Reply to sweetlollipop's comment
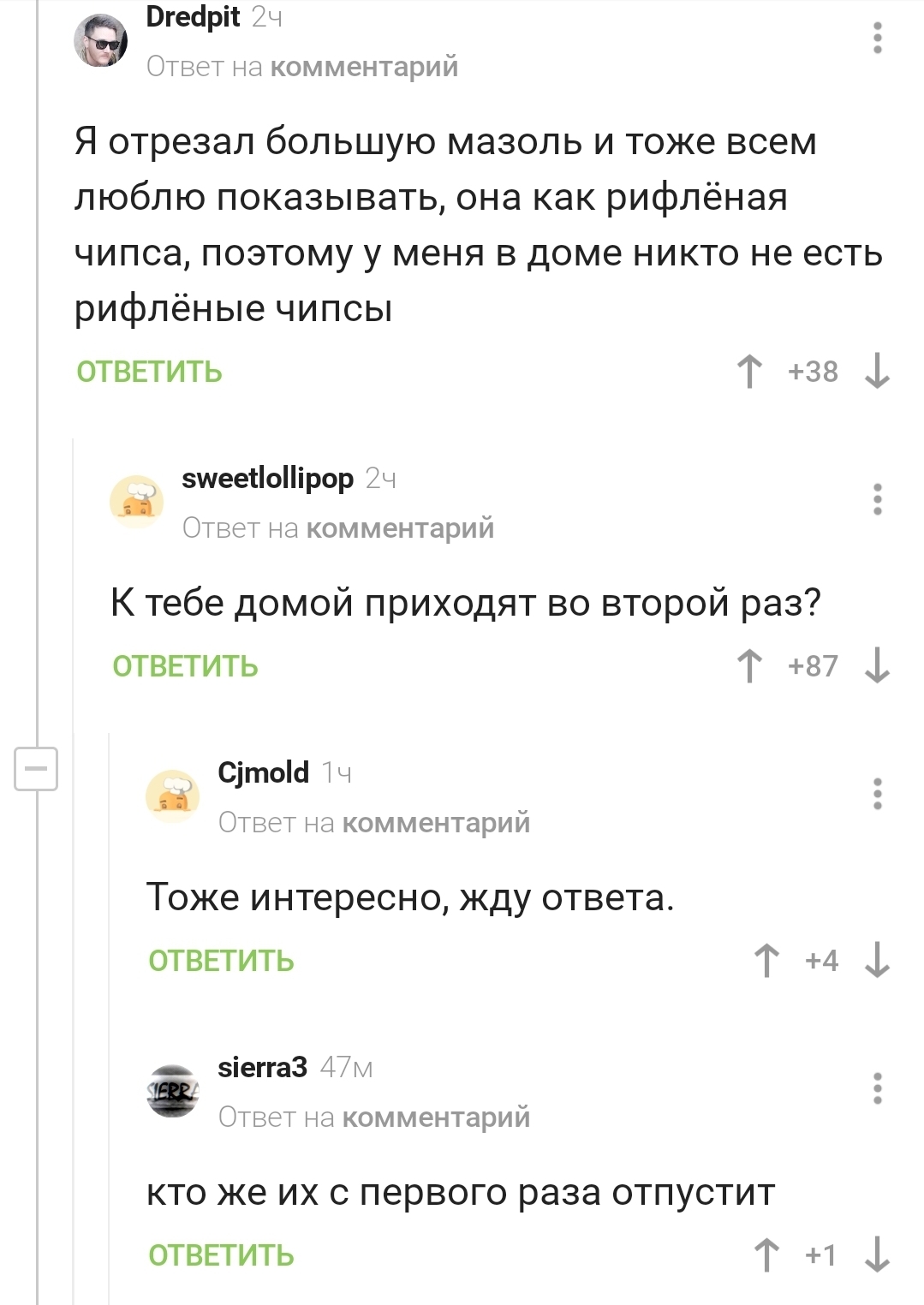 185,666
